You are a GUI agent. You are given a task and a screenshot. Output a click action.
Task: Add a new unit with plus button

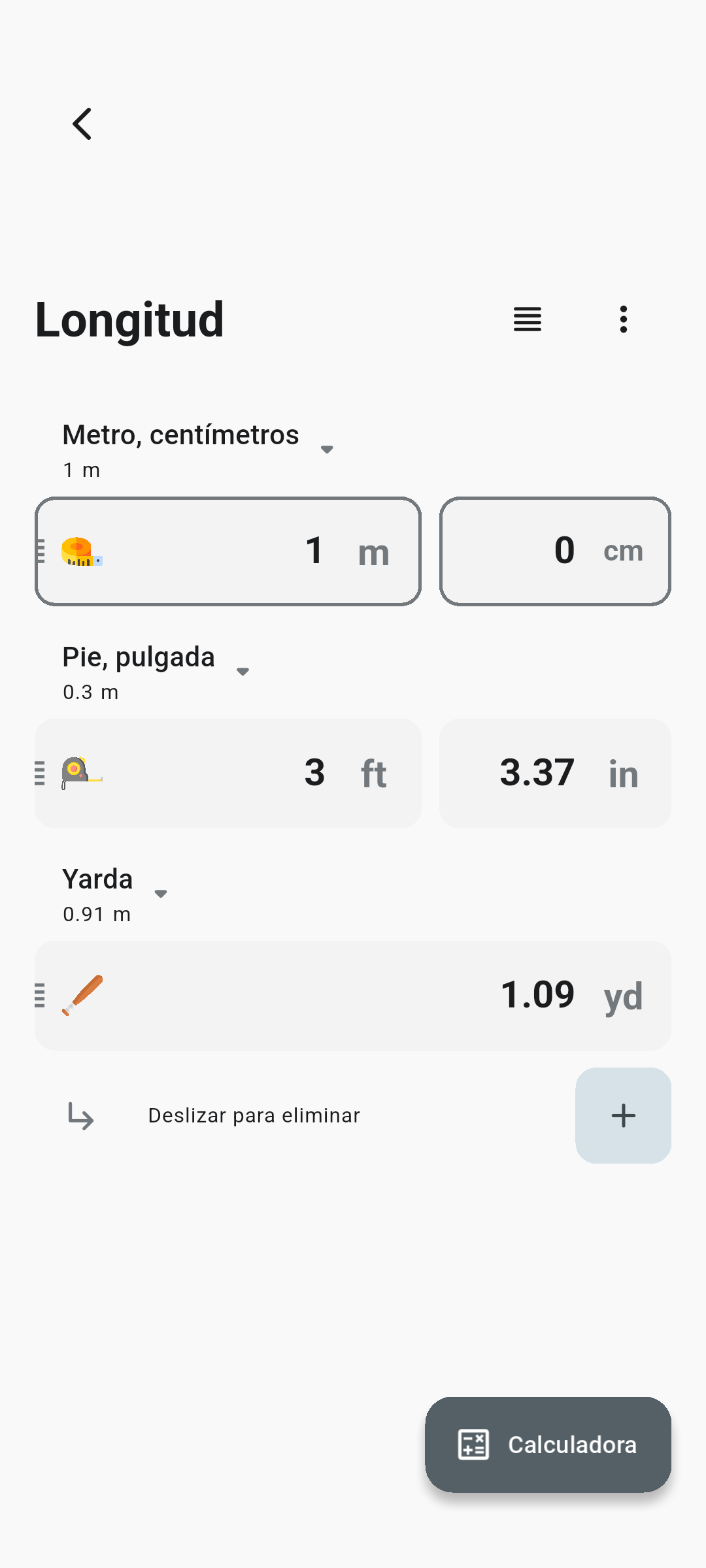coord(623,1115)
